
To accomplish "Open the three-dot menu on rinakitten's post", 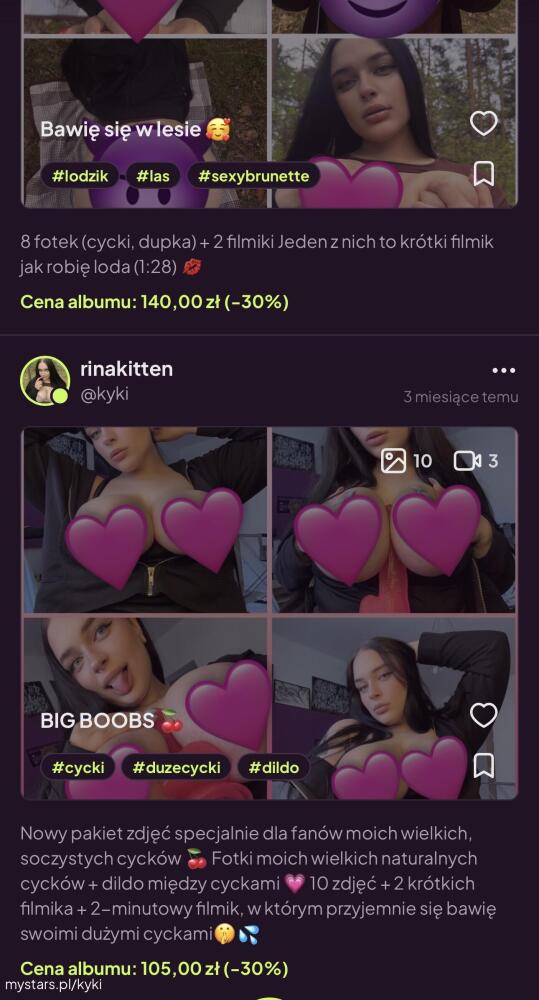I will coord(504,371).
